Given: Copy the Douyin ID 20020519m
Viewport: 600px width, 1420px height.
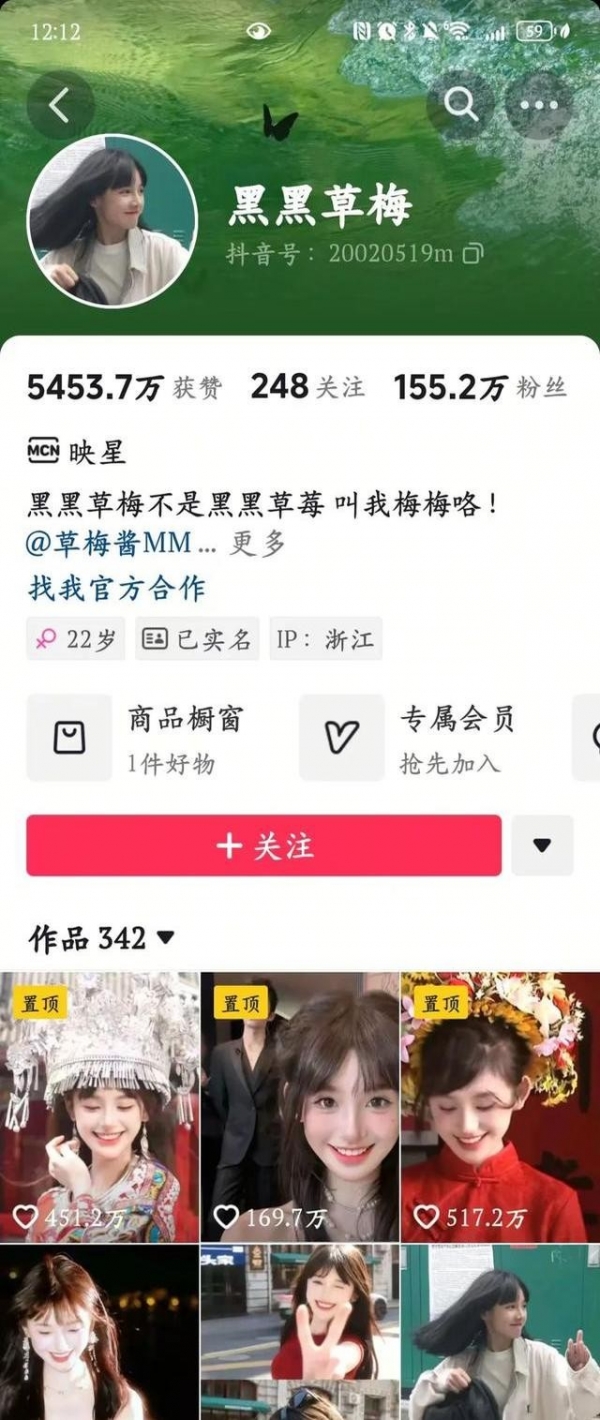Looking at the screenshot, I should (x=473, y=253).
